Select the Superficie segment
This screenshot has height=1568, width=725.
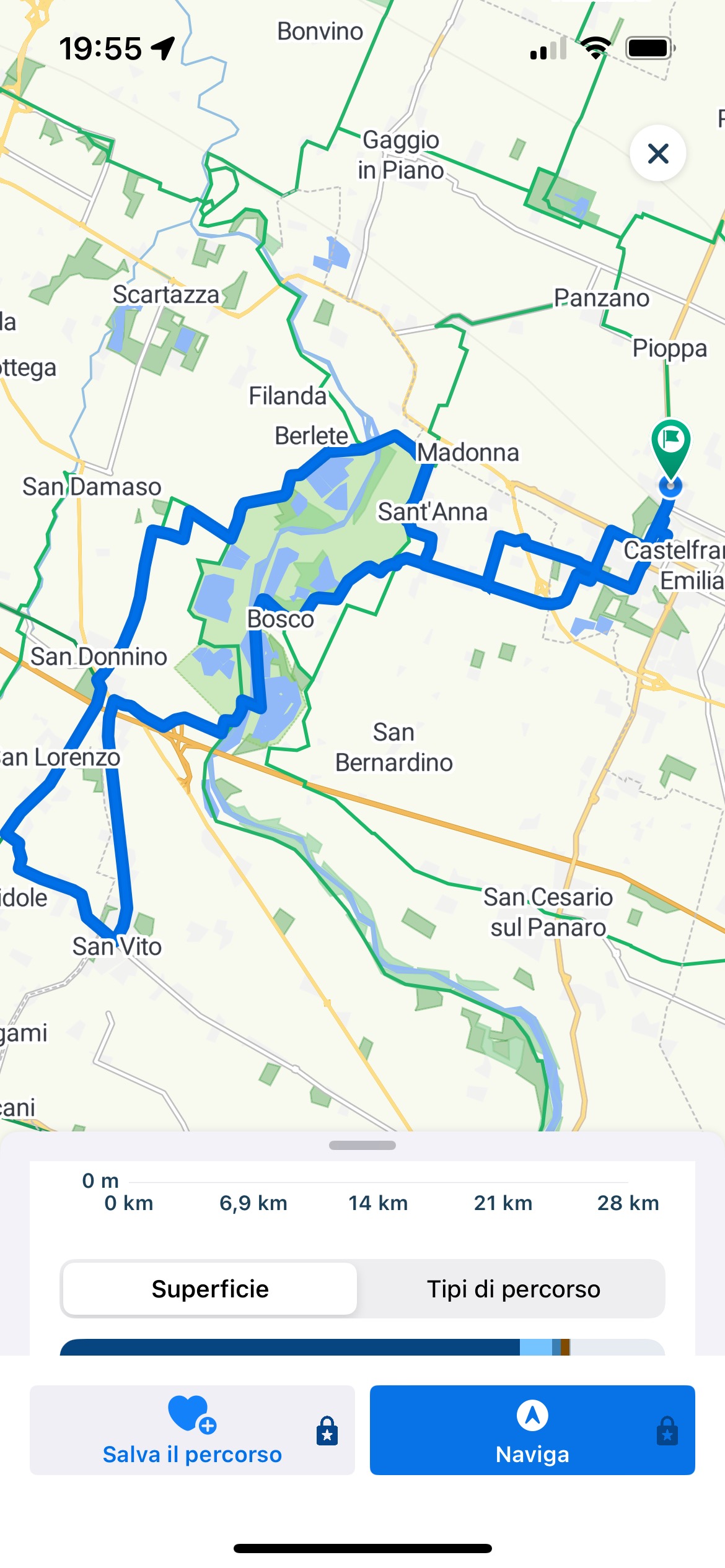tap(210, 1289)
